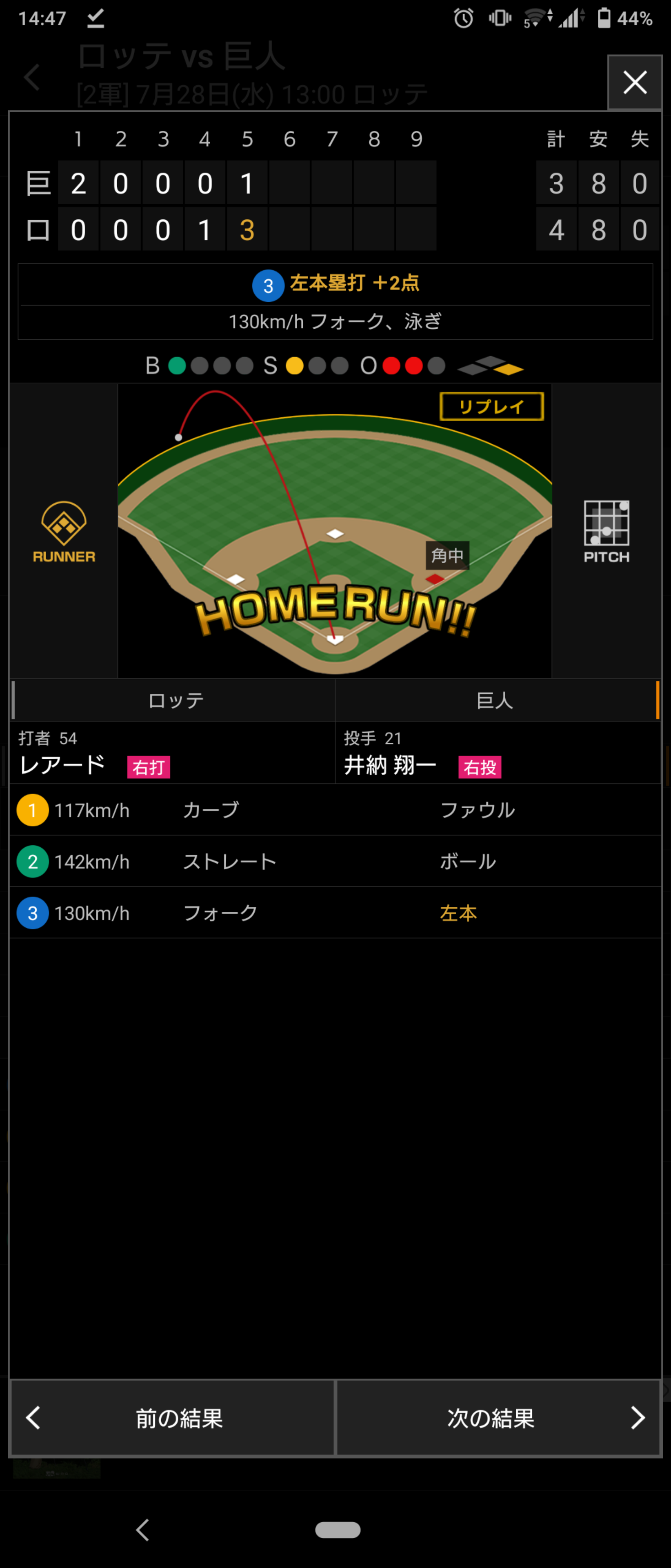The width and height of the screenshot is (671, 1568).
Task: Select the 117km/h カーブ pitch row
Action: [x=335, y=810]
